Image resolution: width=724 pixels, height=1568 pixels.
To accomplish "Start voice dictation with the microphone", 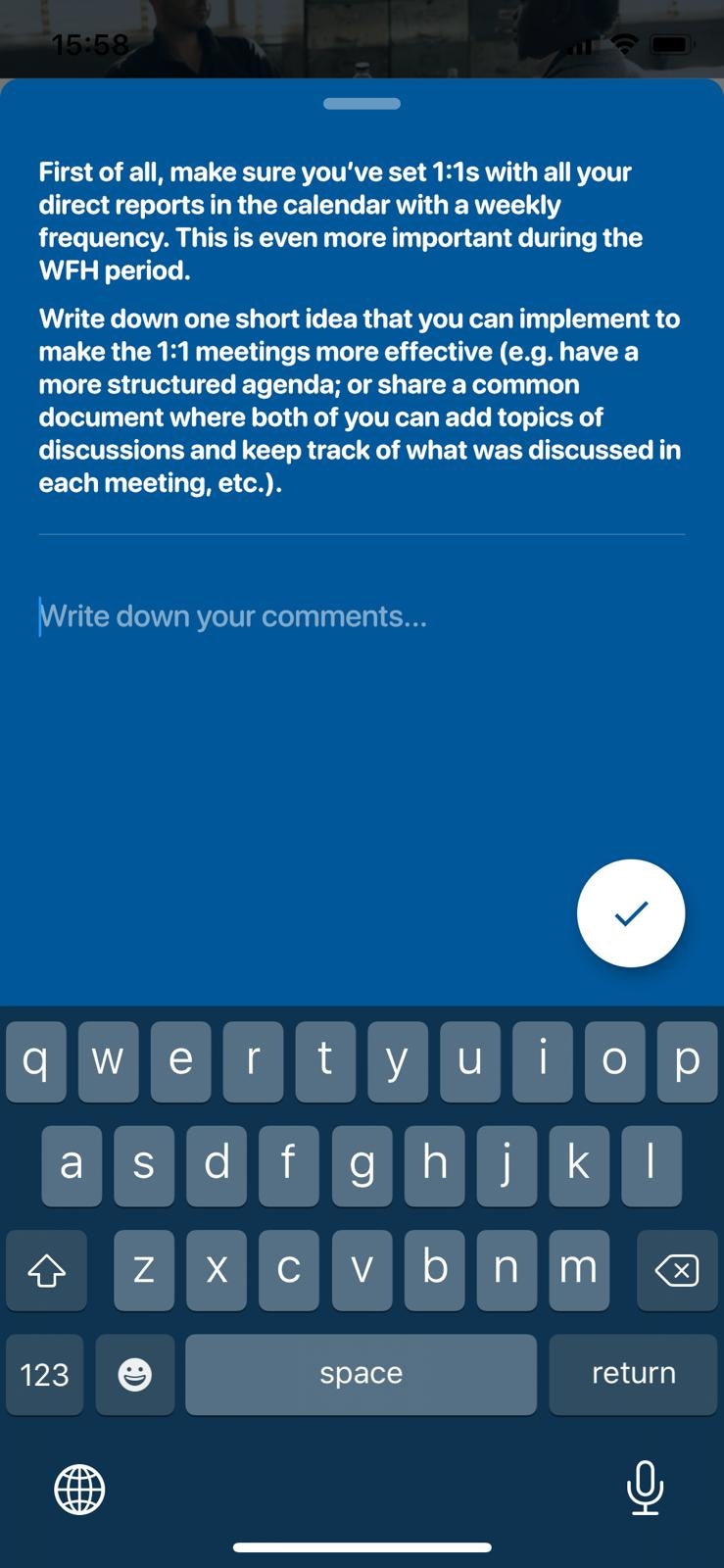I will click(x=645, y=1488).
